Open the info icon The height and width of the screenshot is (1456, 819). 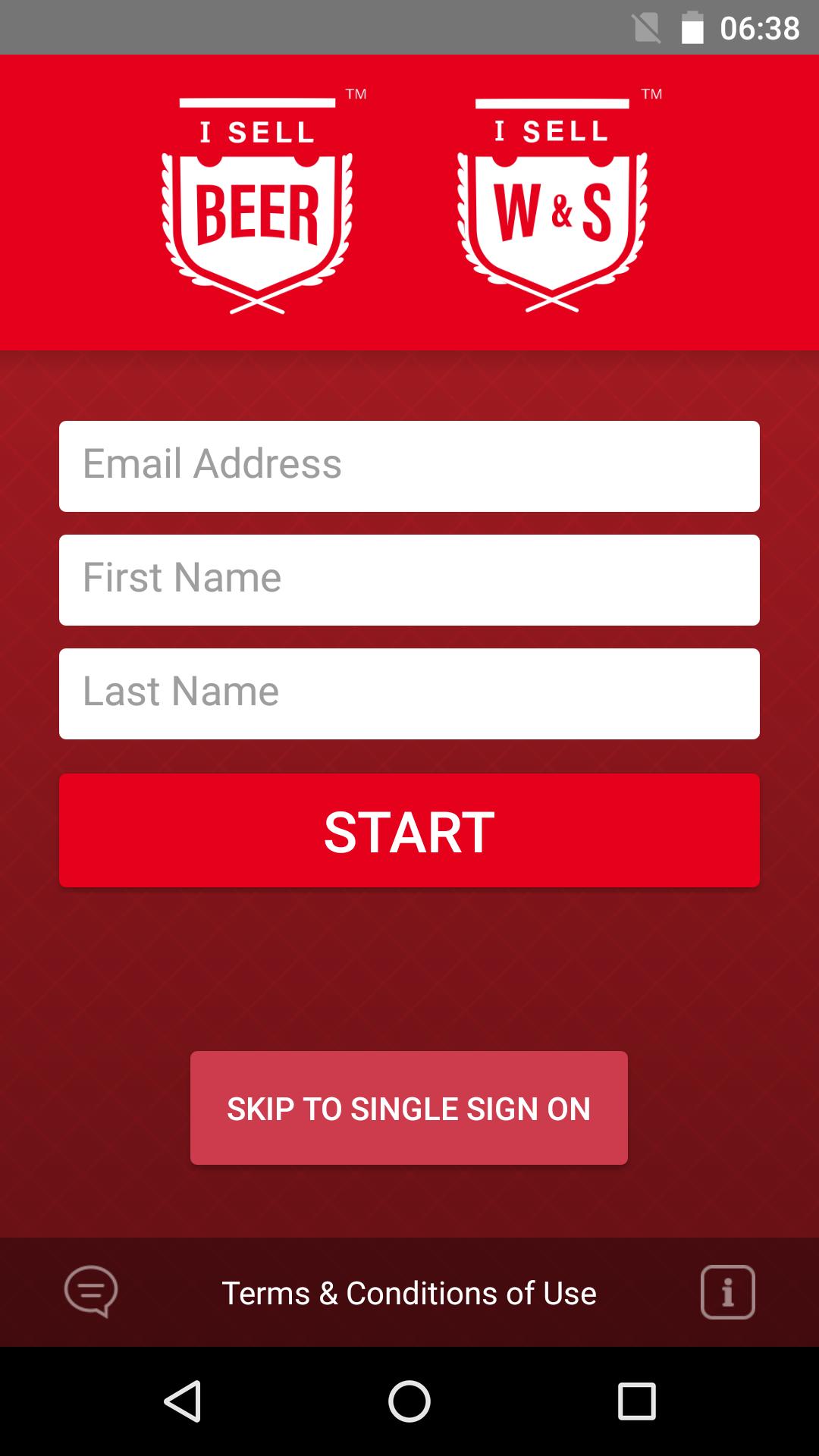[x=727, y=1291]
